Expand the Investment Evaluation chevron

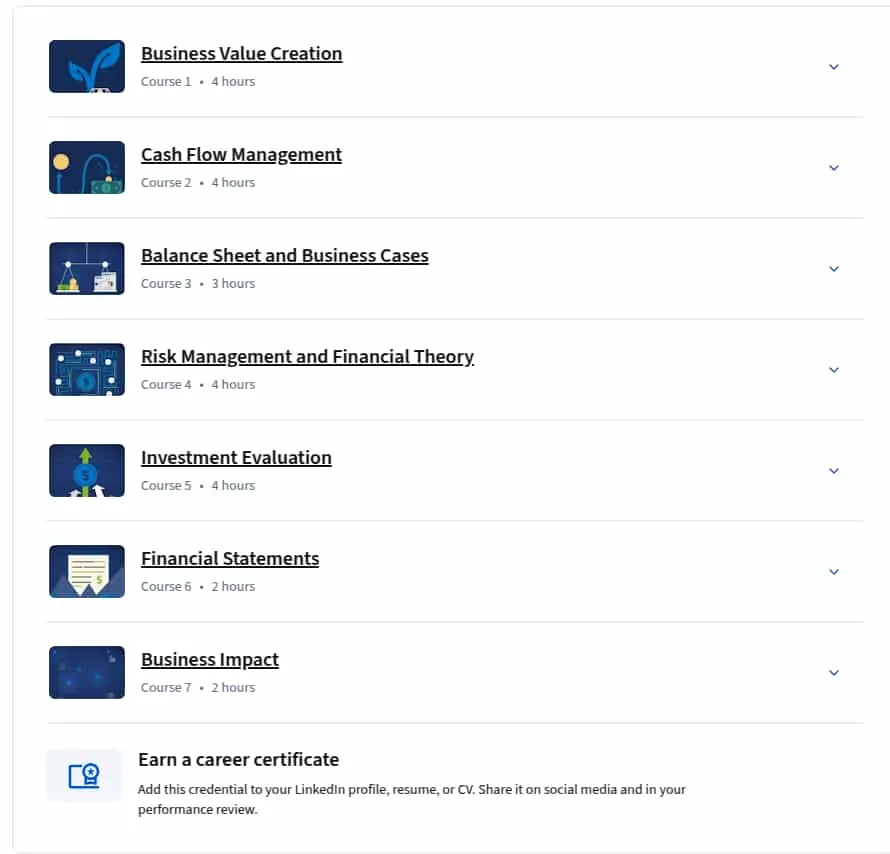point(833,471)
